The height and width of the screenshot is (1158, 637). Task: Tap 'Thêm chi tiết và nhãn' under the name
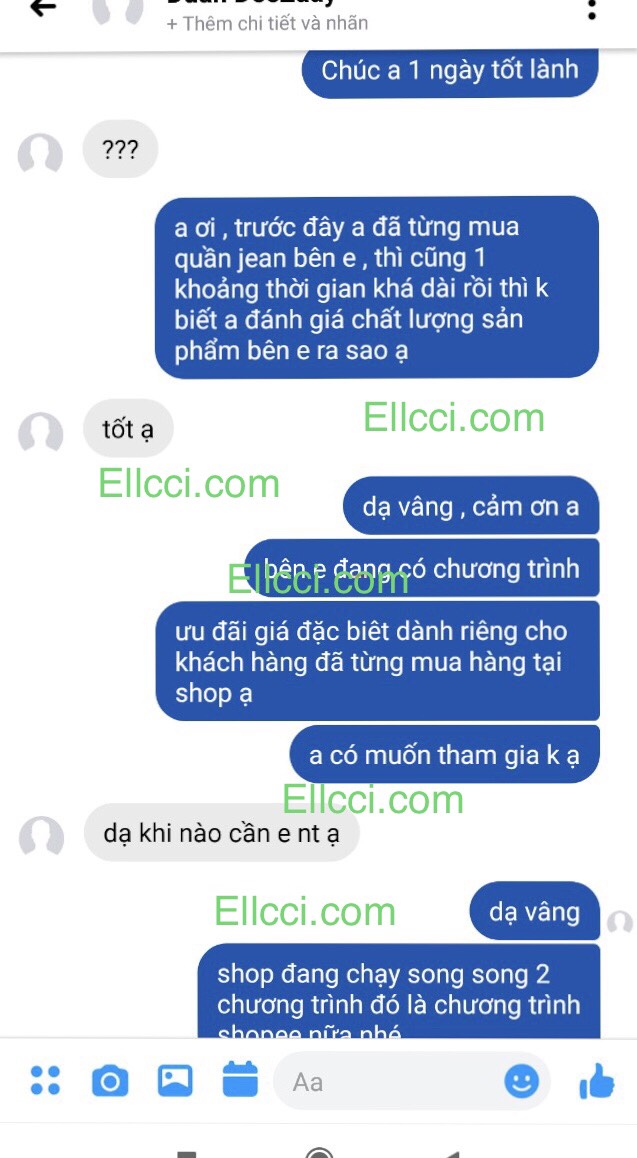pyautogui.click(x=267, y=23)
